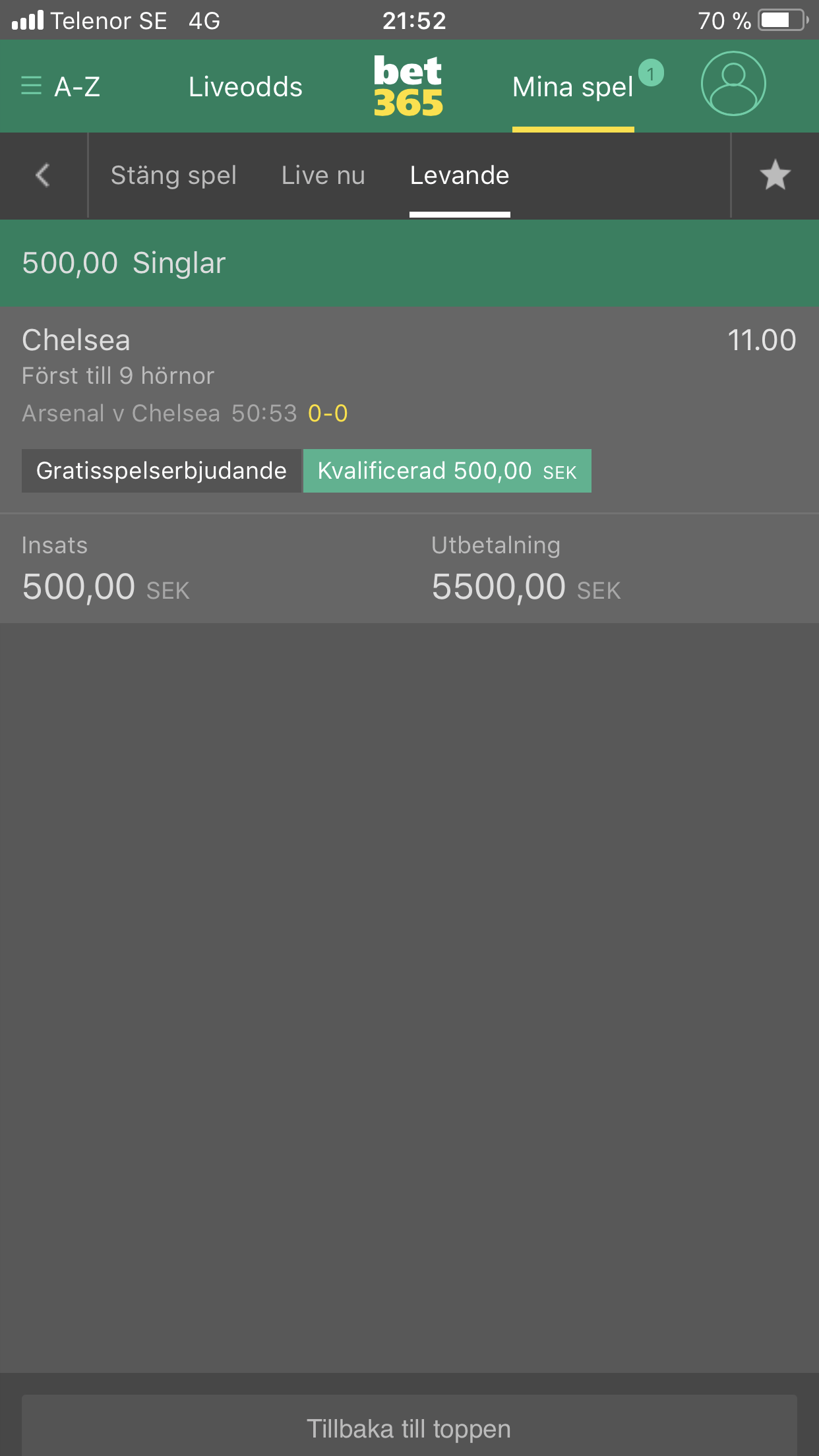The image size is (819, 1456).
Task: Go to Liveodds
Action: (245, 86)
